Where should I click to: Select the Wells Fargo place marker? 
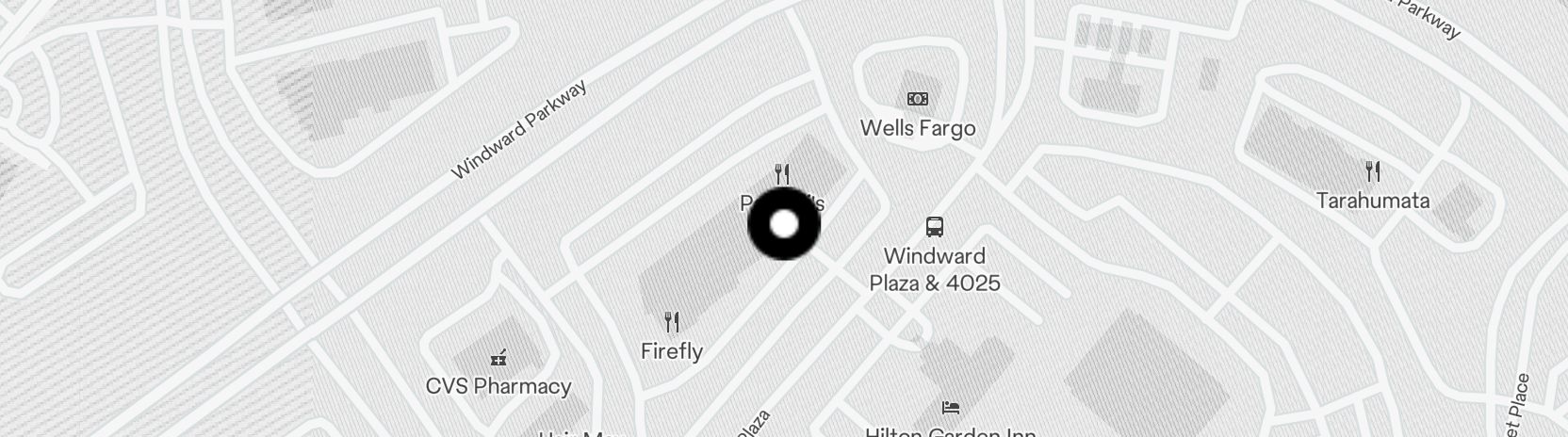point(917,100)
